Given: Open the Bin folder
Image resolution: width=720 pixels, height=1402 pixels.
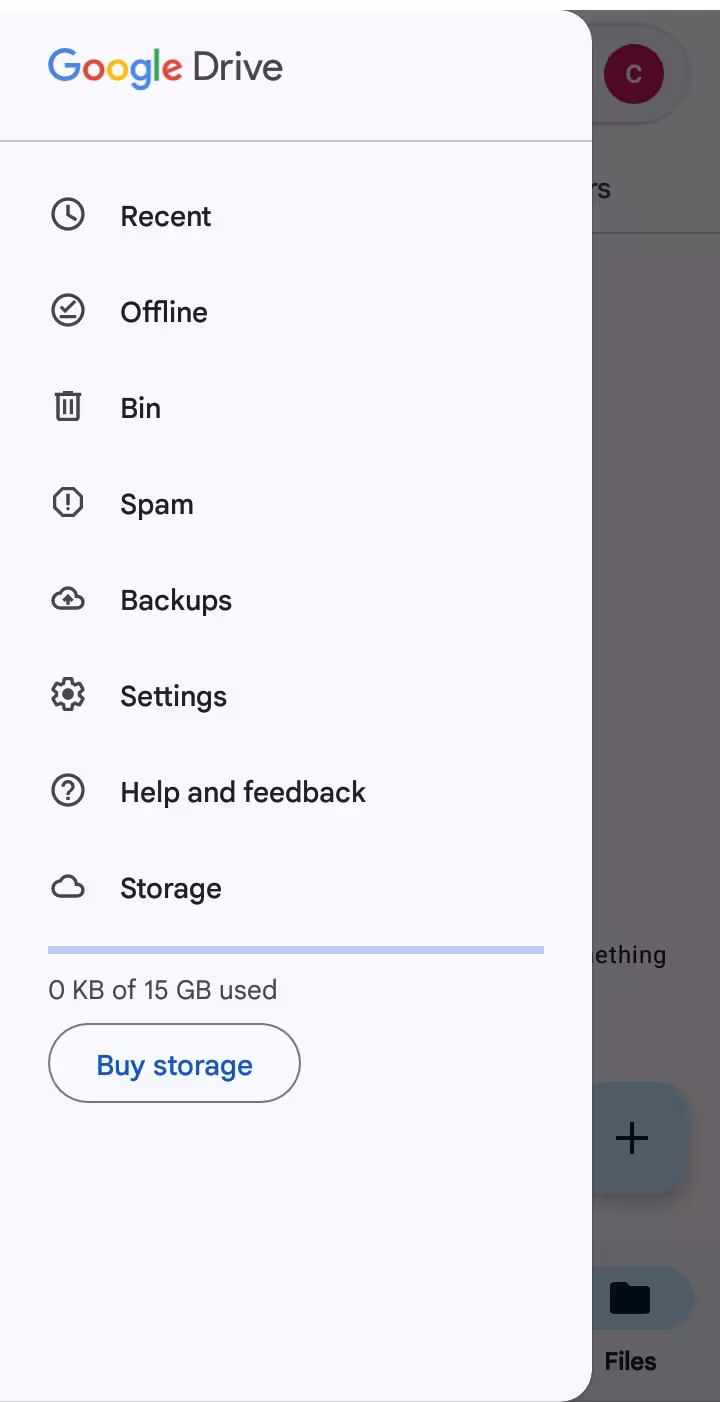Looking at the screenshot, I should click(x=140, y=408).
